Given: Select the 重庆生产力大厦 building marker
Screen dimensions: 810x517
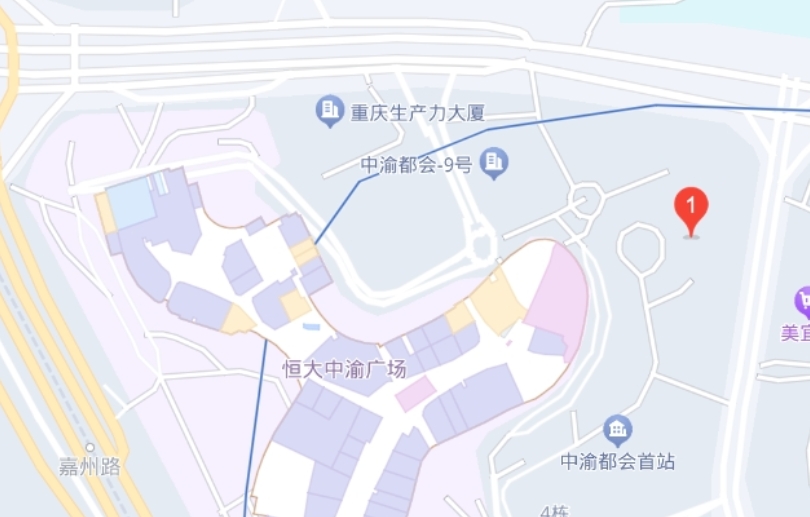Looking at the screenshot, I should click(329, 111).
